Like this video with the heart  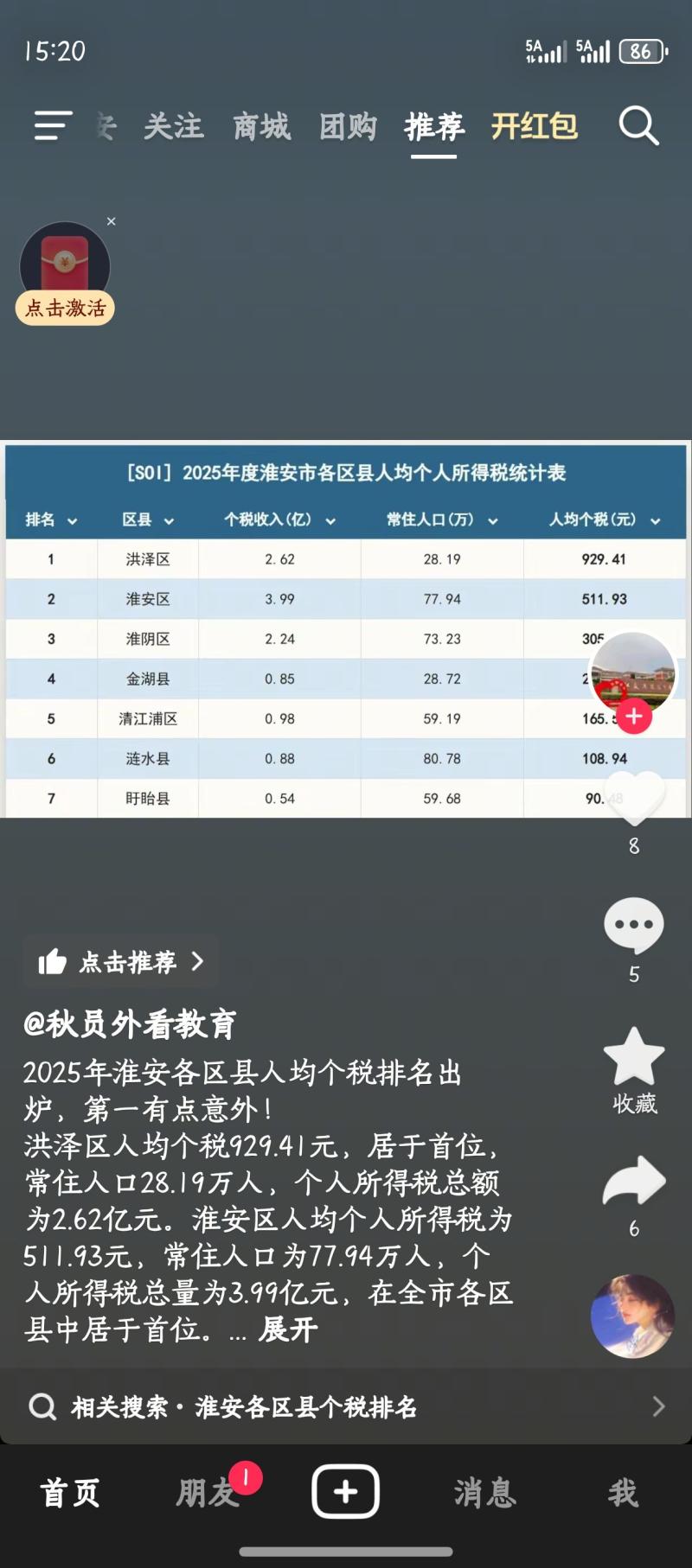coord(634,797)
